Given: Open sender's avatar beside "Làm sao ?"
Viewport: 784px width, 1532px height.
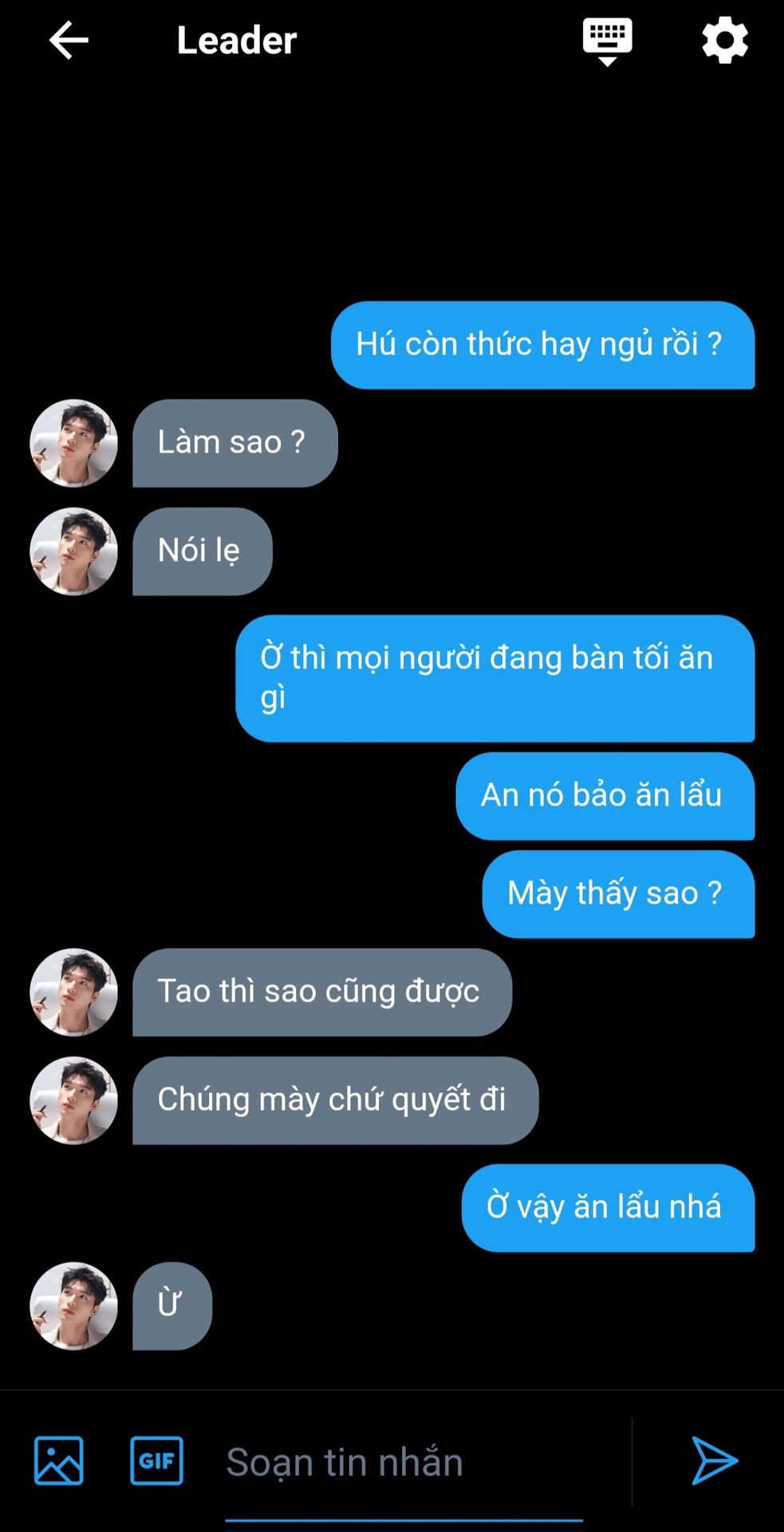Looking at the screenshot, I should tap(73, 443).
